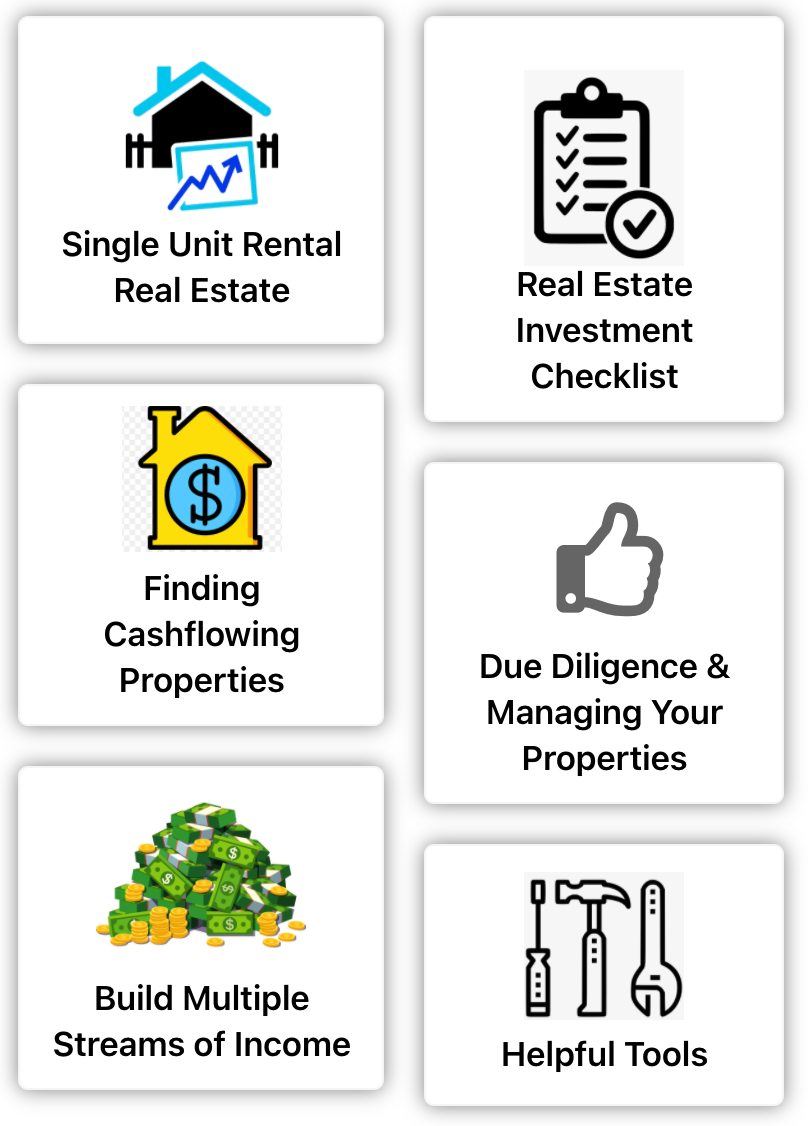This screenshot has height=1126, width=808.
Task: Open the Single Unit Rental Real Estate card
Action: (201, 180)
